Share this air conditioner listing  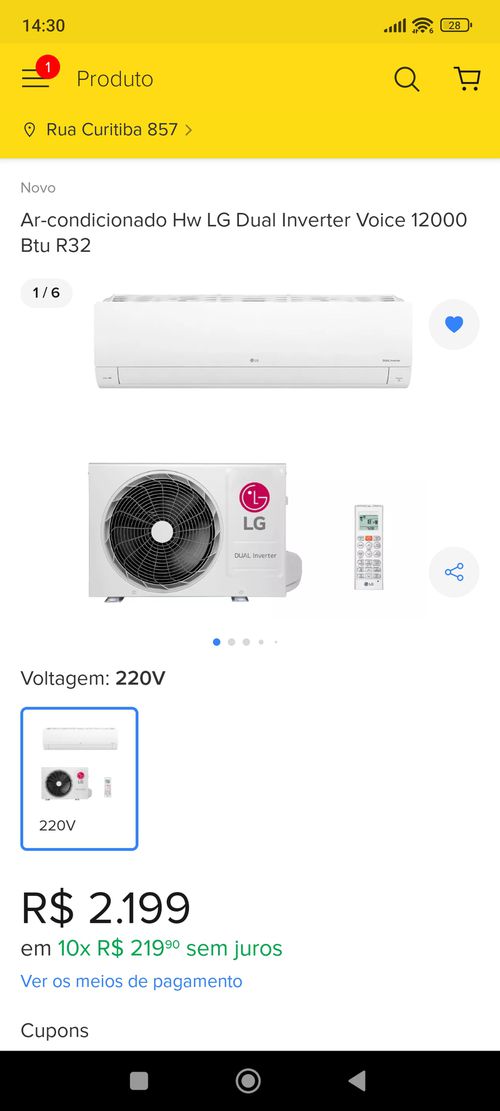click(x=454, y=572)
